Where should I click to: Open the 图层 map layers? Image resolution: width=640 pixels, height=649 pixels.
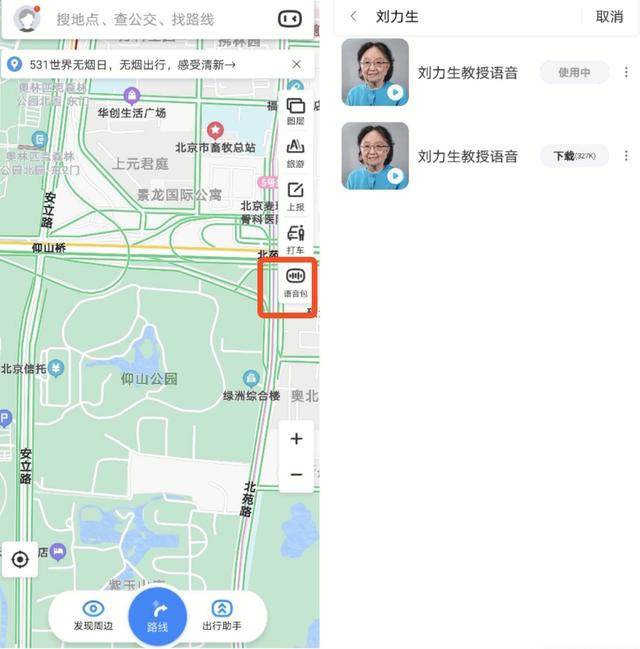click(x=296, y=111)
